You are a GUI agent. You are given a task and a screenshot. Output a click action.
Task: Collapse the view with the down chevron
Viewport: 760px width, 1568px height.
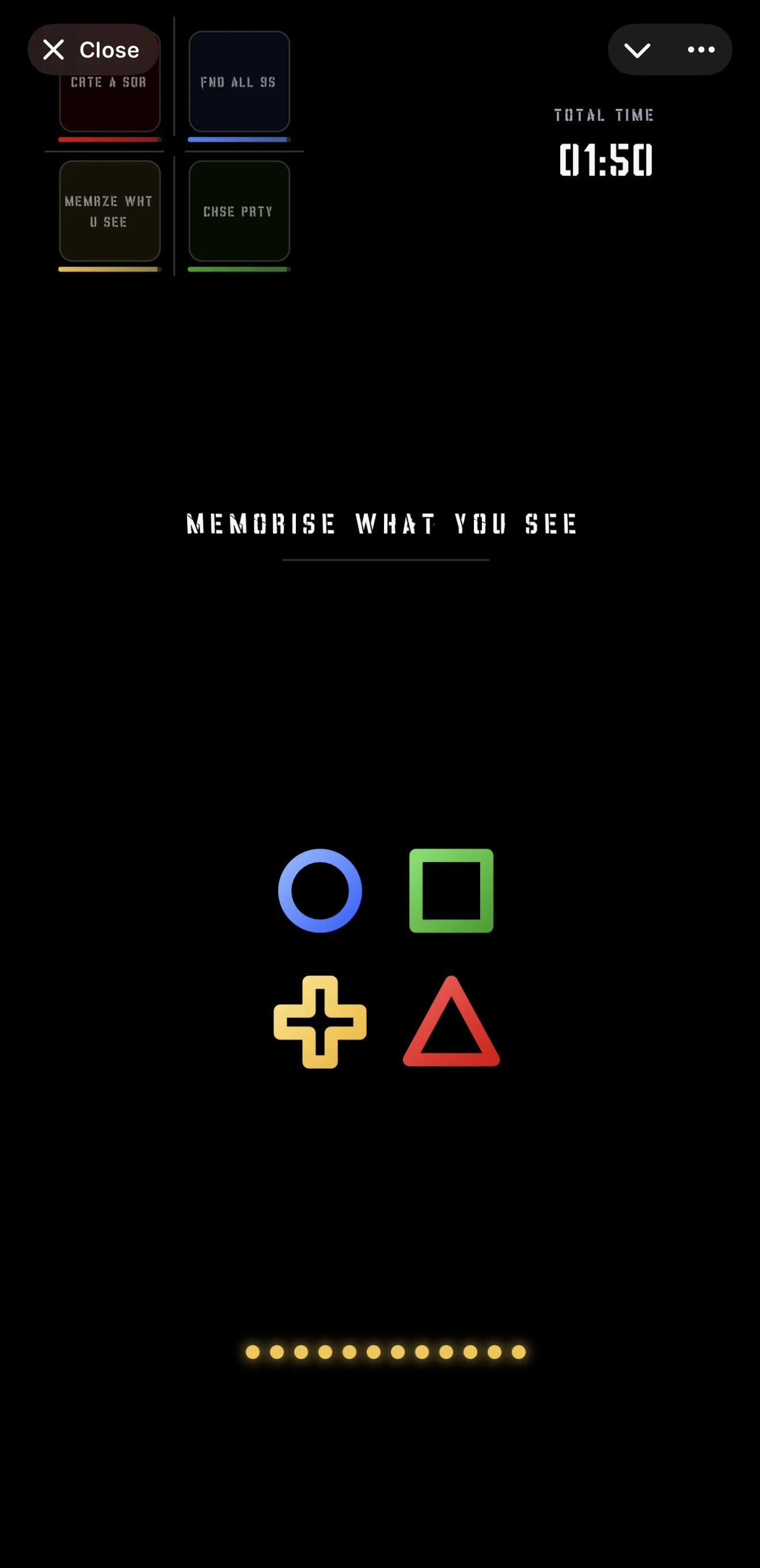pyautogui.click(x=637, y=50)
